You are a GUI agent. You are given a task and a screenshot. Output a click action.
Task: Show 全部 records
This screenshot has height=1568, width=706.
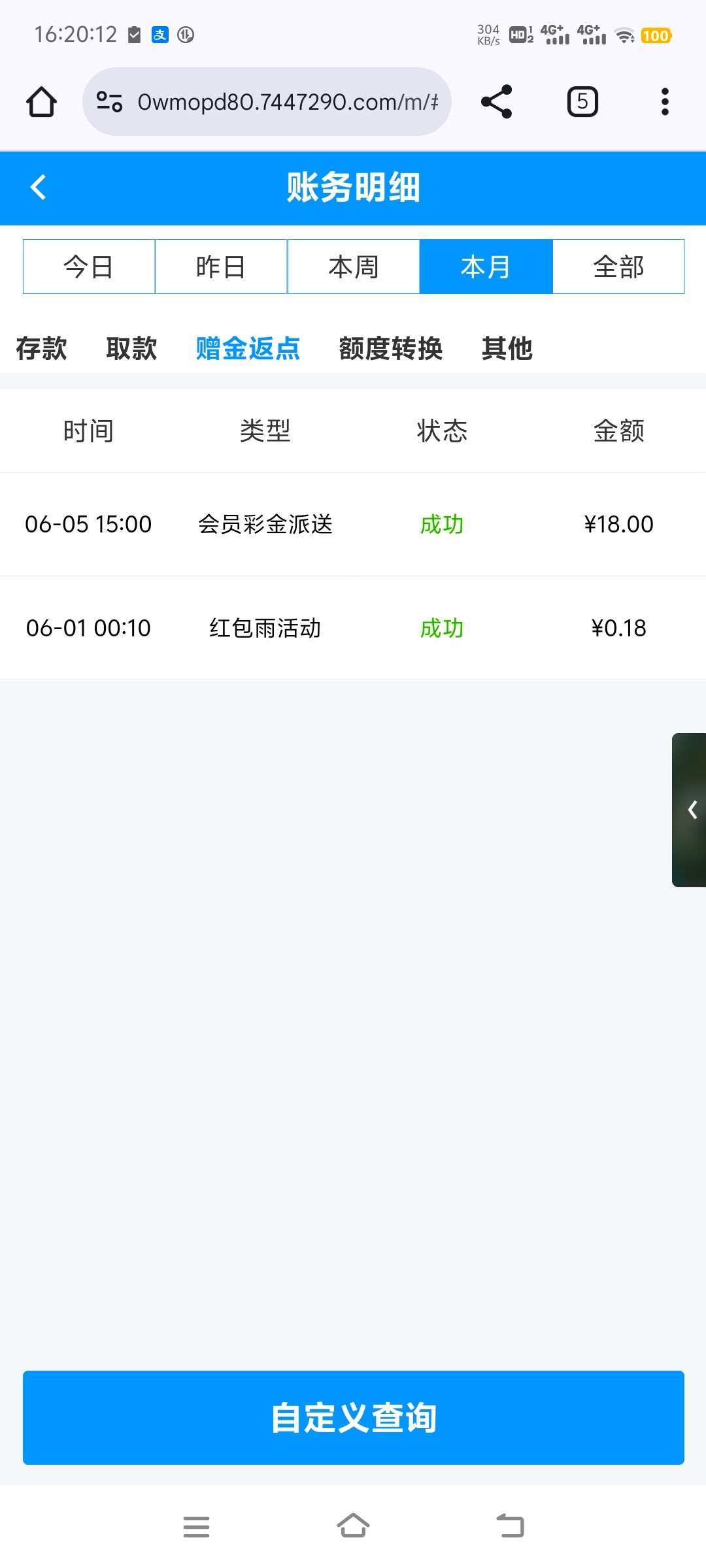pyautogui.click(x=618, y=267)
